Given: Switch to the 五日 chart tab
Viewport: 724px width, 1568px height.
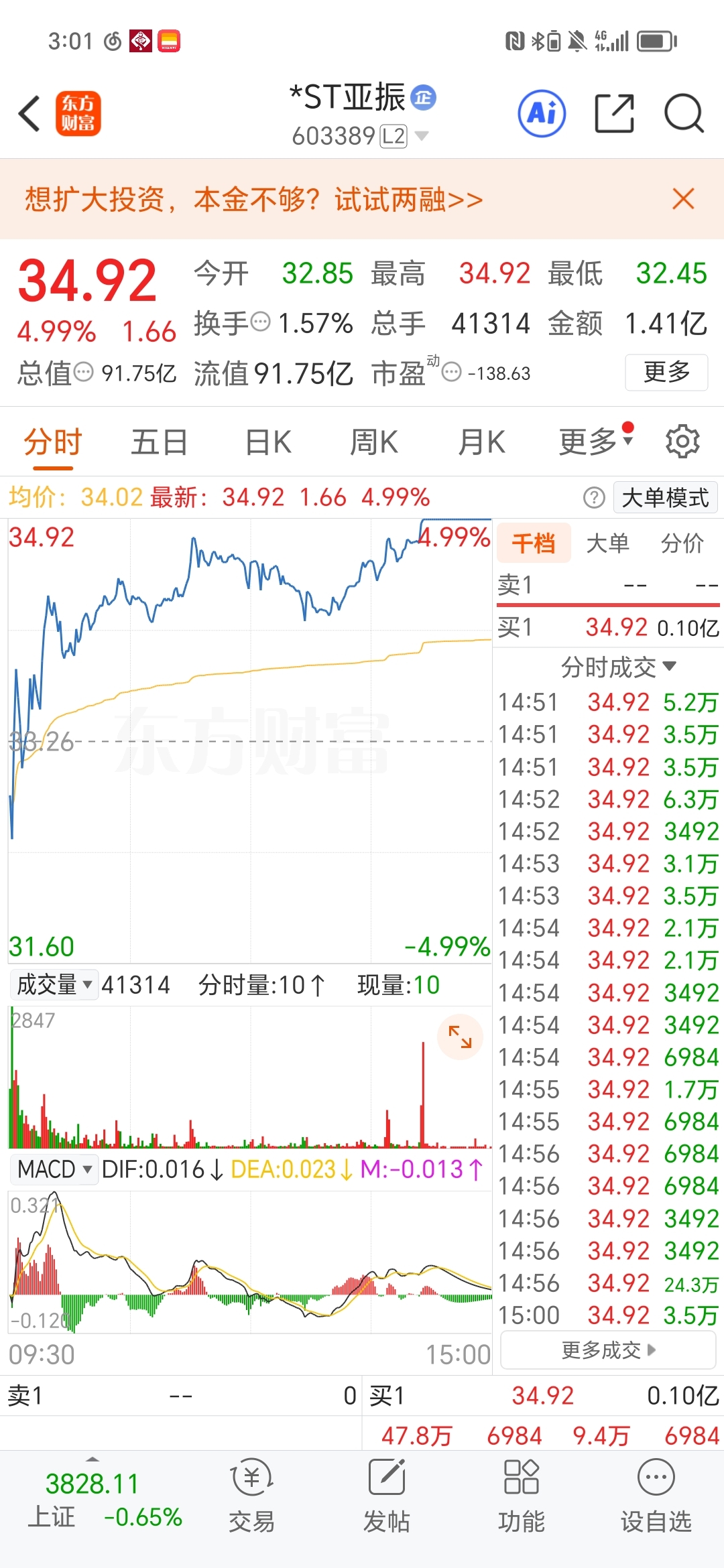Looking at the screenshot, I should [x=159, y=442].
